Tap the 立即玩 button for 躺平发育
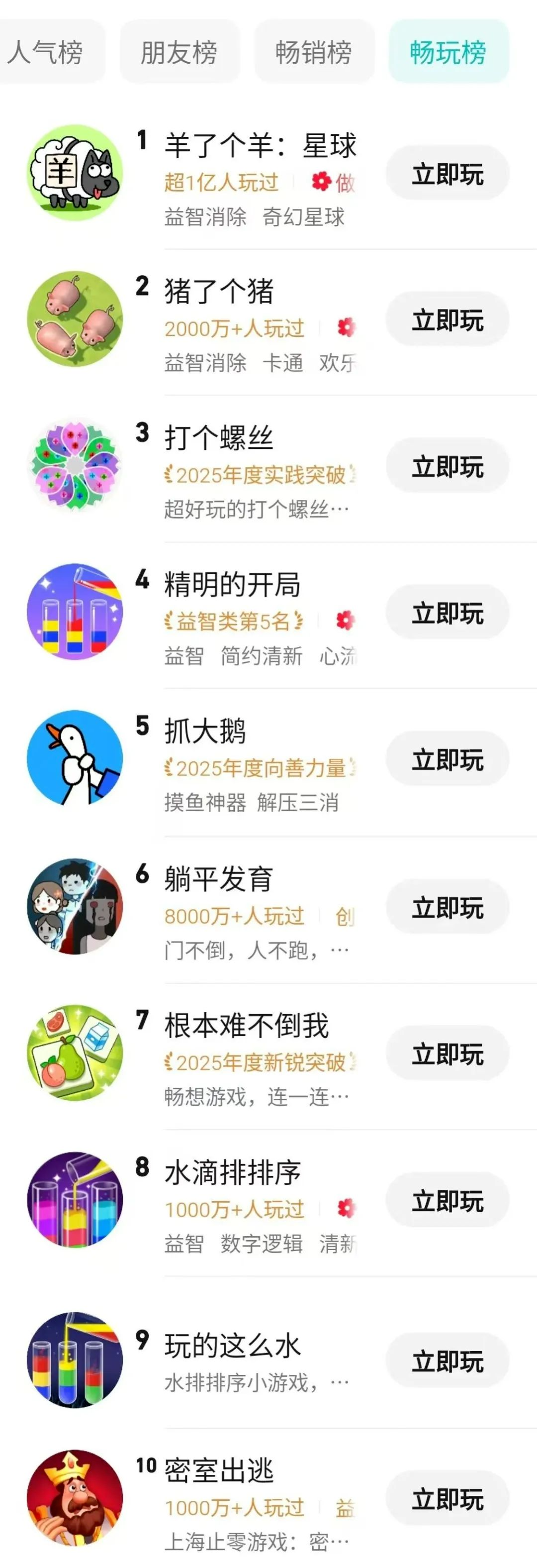Screen dimensions: 537x1568 tap(447, 908)
